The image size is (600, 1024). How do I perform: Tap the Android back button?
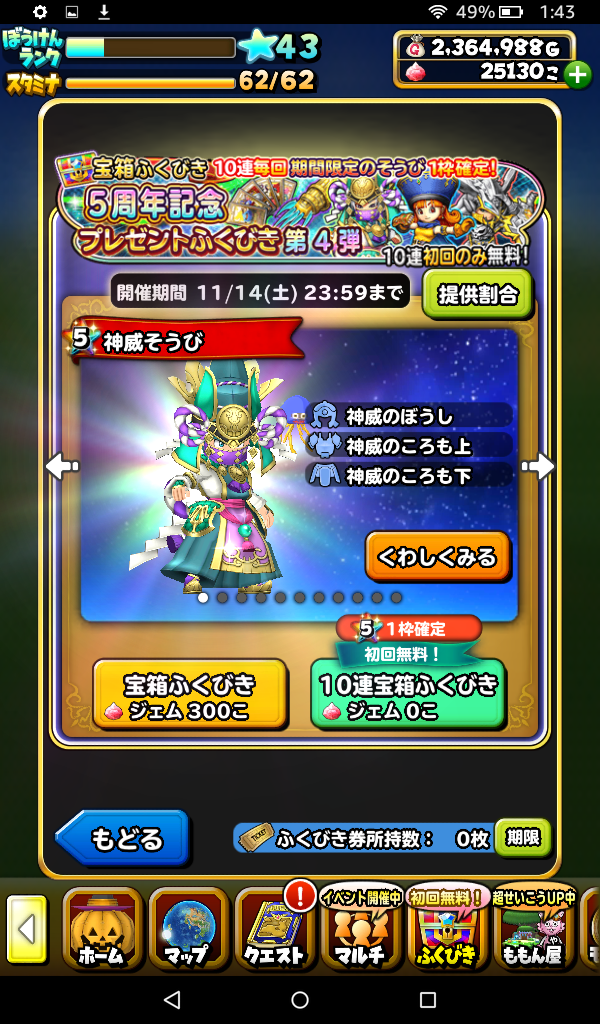pos(172,999)
